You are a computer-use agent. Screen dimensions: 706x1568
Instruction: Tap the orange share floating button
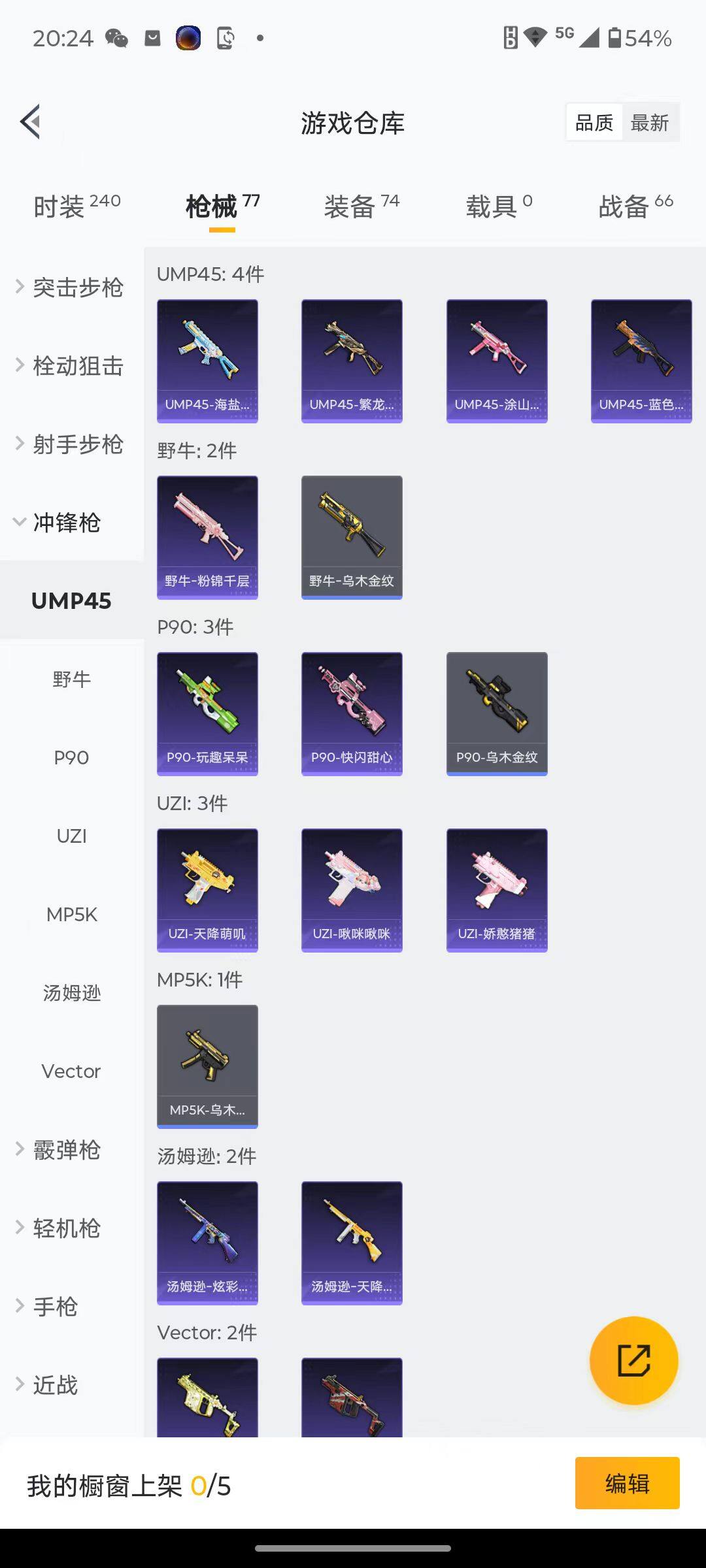633,1360
